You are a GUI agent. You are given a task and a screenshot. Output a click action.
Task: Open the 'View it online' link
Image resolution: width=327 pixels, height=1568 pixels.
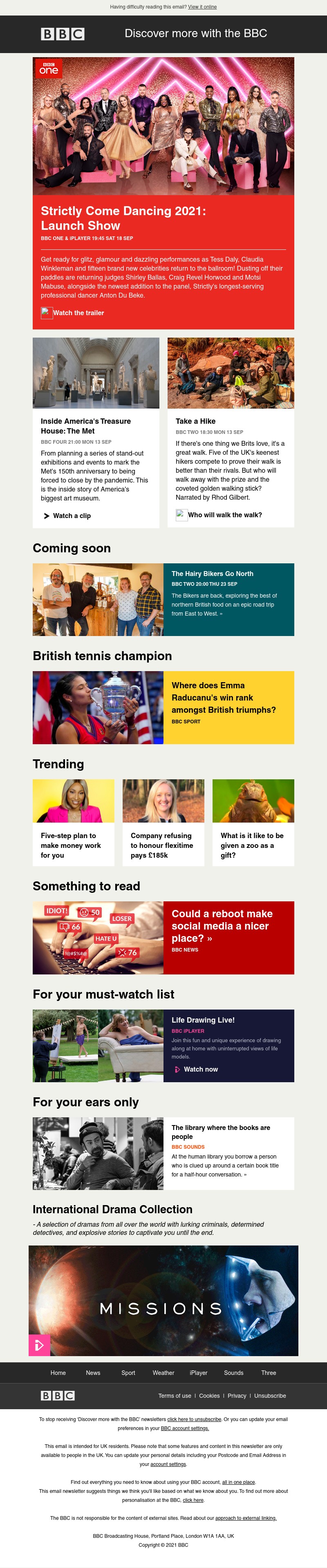coord(202,7)
